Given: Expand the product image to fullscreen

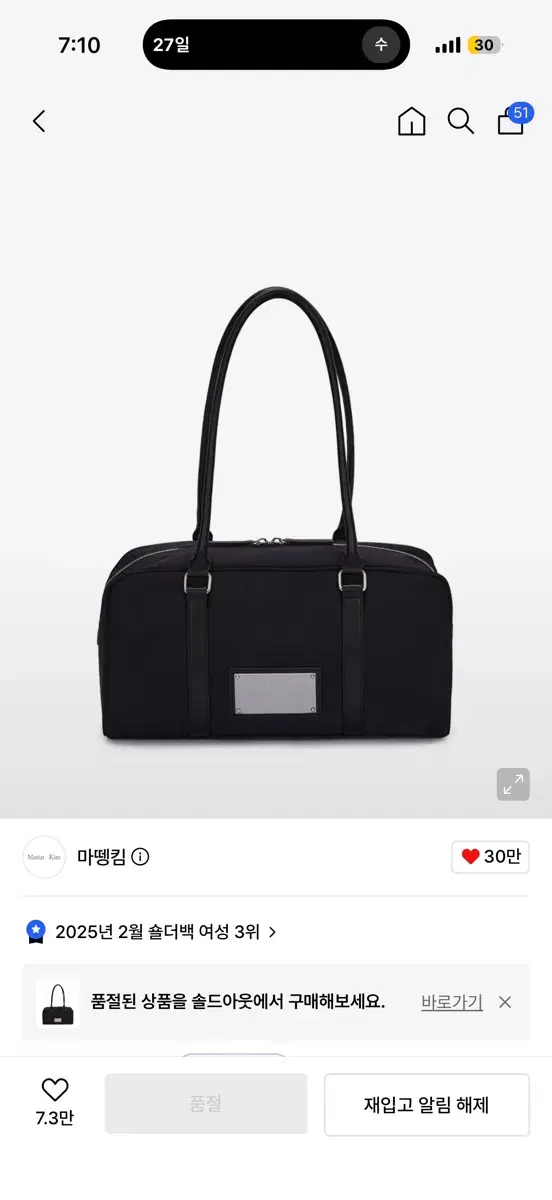Looking at the screenshot, I should pos(513,784).
